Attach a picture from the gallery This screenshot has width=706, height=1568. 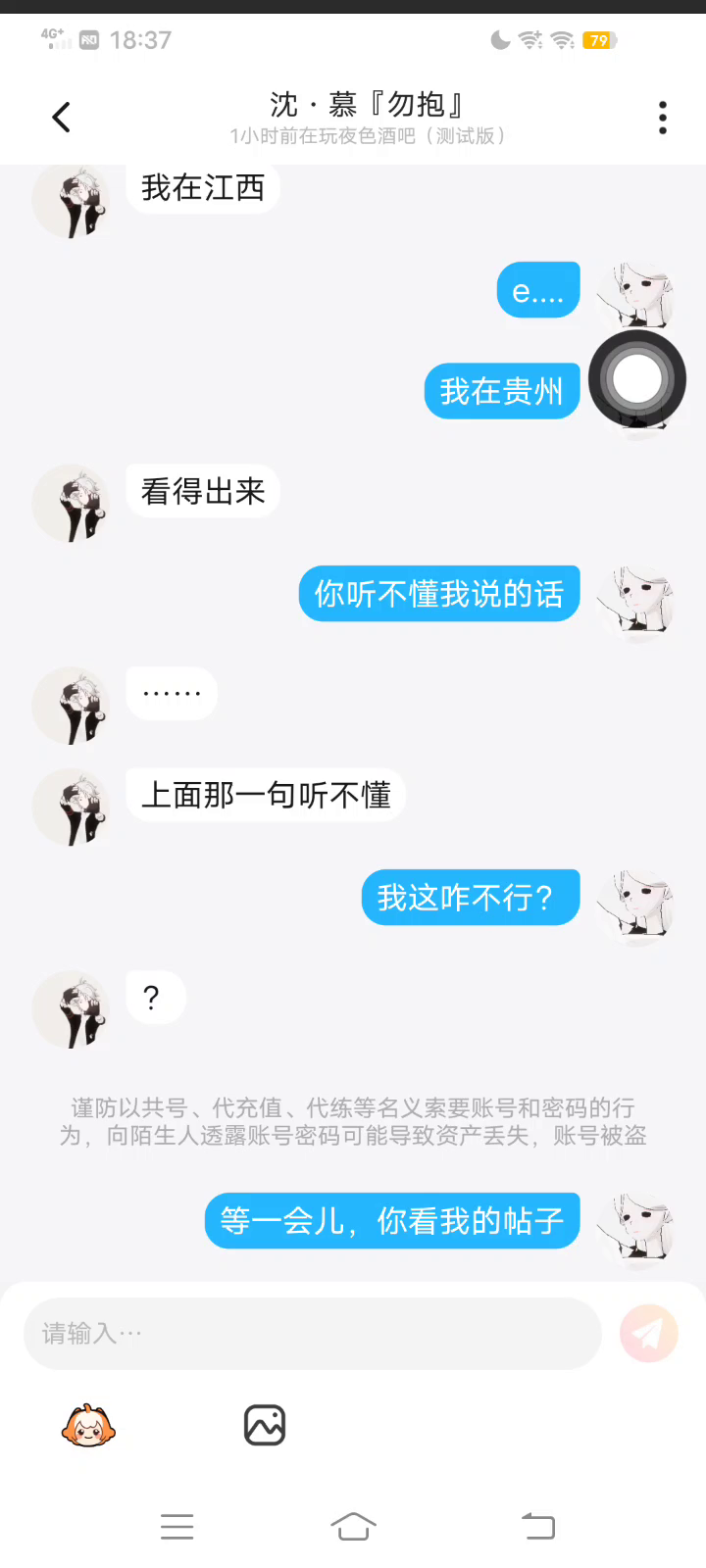point(264,1426)
